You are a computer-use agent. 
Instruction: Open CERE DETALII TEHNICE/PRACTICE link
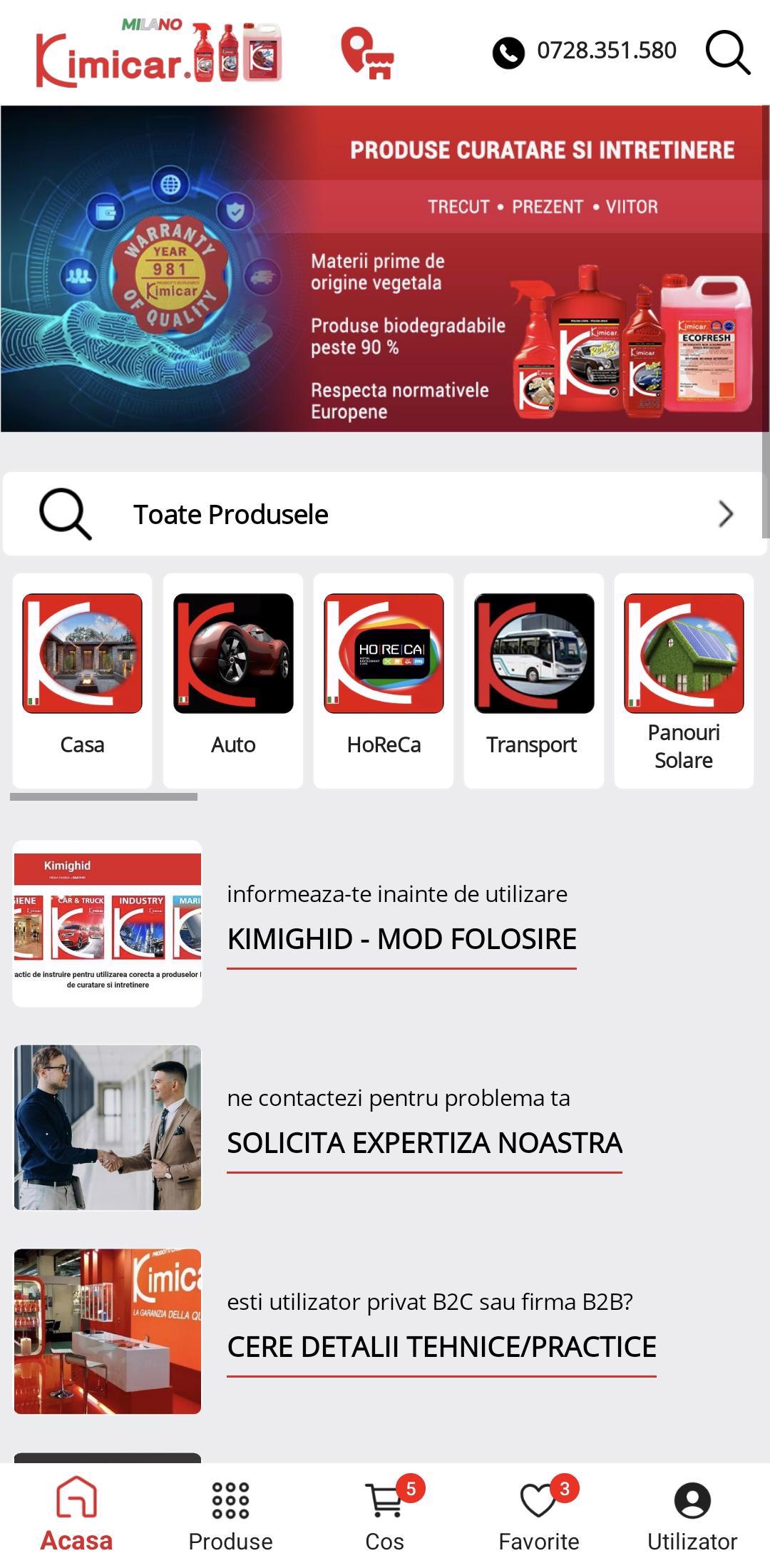pos(441,1347)
